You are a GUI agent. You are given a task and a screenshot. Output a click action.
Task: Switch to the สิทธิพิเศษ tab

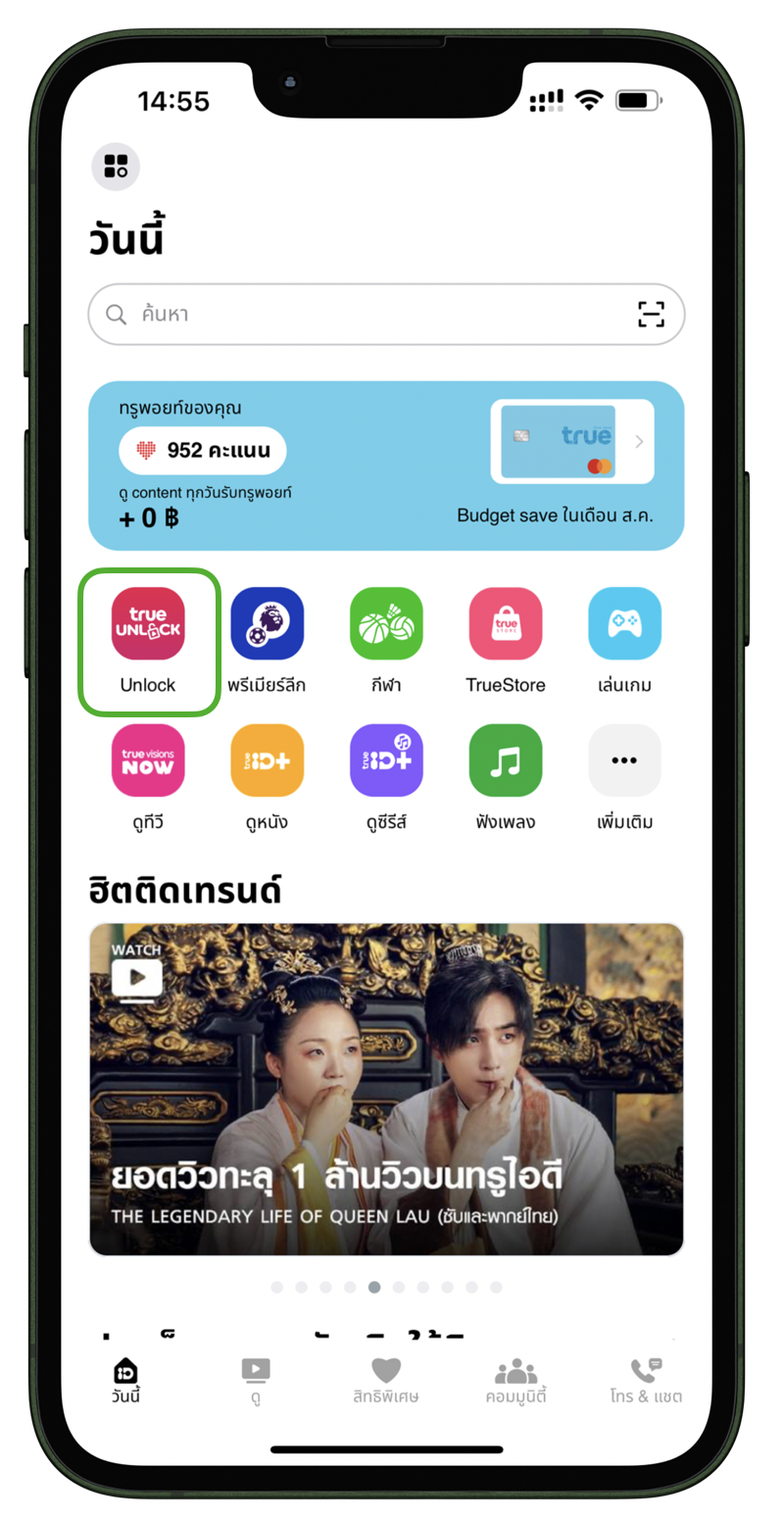(386, 1380)
